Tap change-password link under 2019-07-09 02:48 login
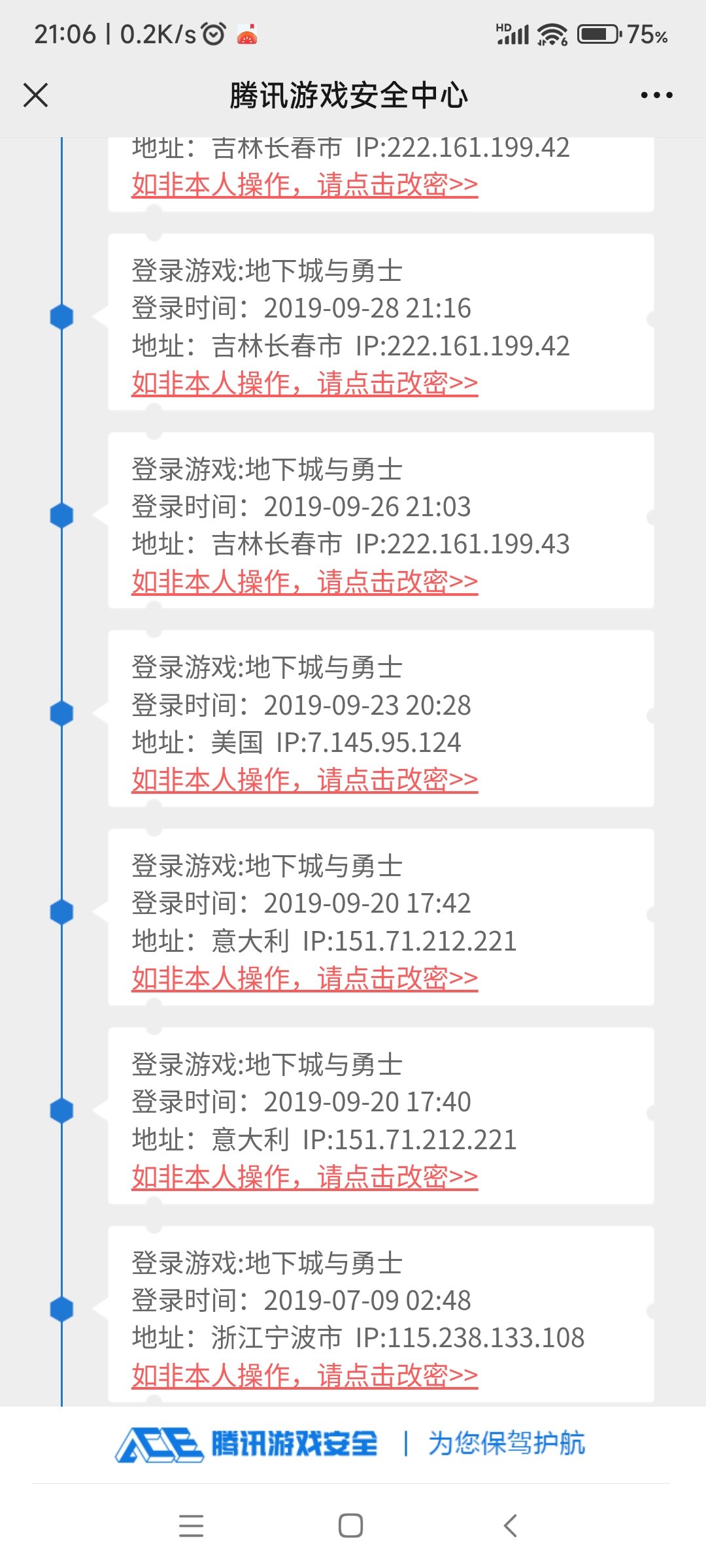706x1568 pixels. [x=305, y=1376]
